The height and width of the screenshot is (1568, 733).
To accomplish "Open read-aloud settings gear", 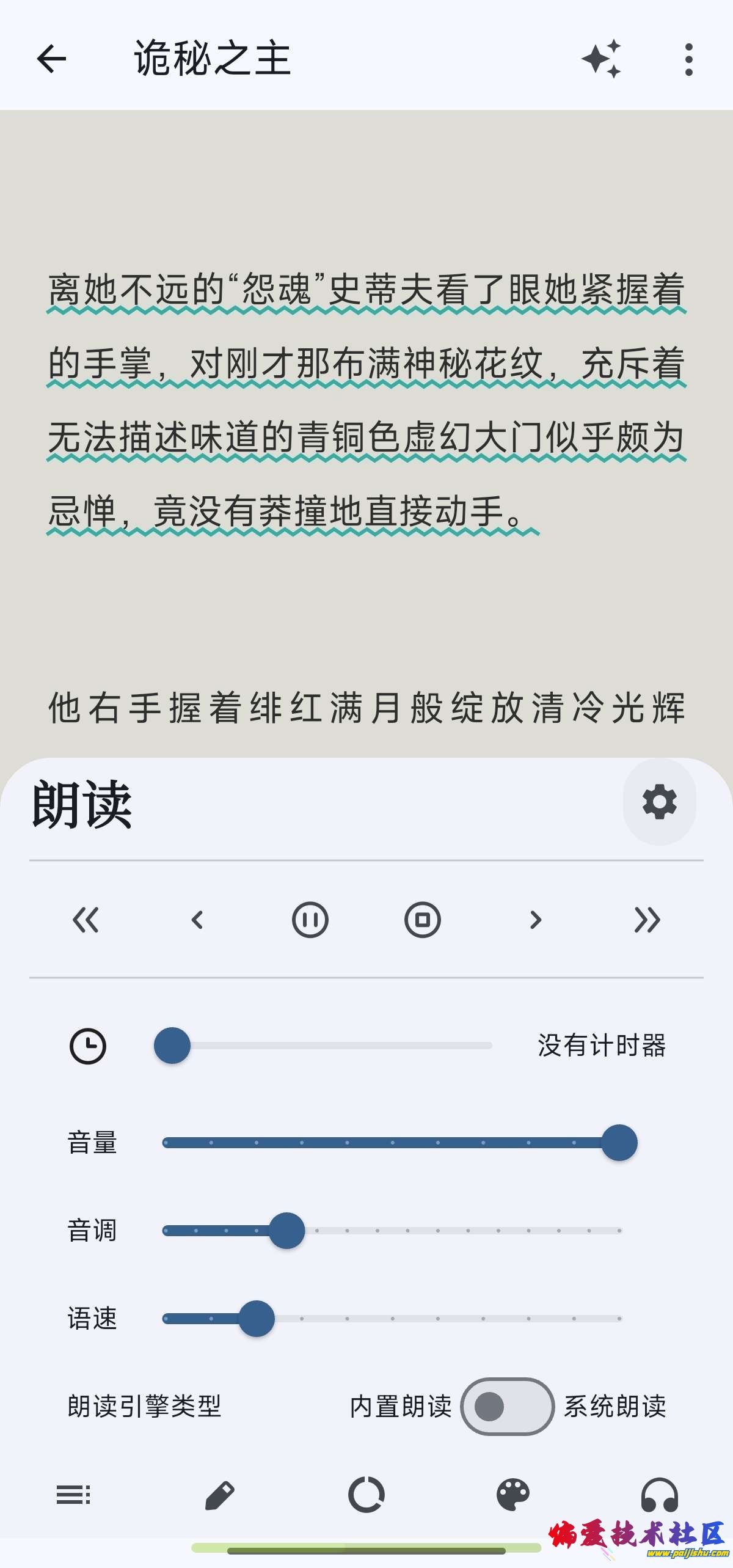I will click(x=659, y=802).
